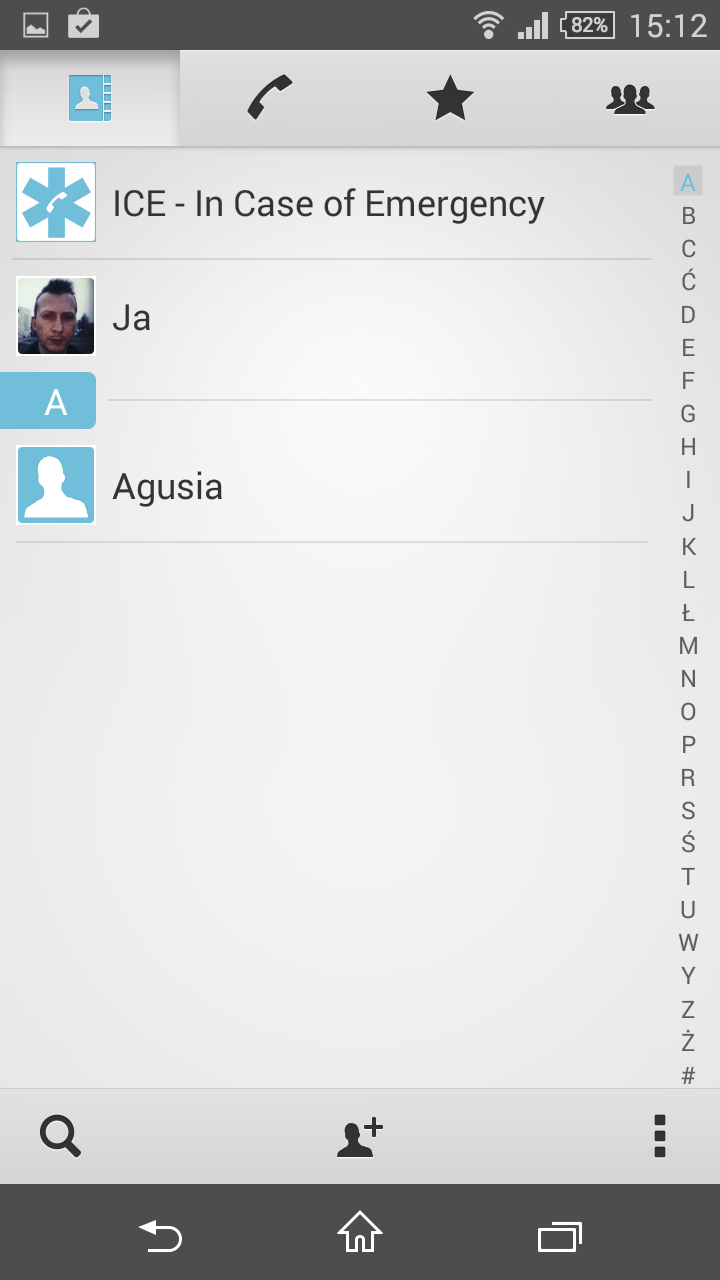Open recent apps from navigation bar
Screen dimensions: 720x1280
coord(560,1236)
